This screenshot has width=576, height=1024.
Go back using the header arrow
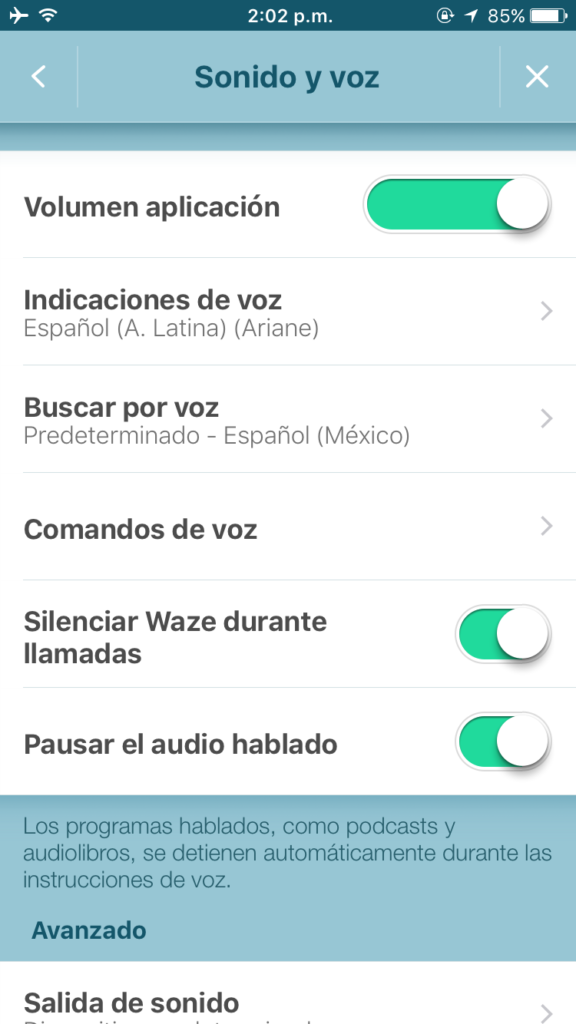[x=39, y=77]
